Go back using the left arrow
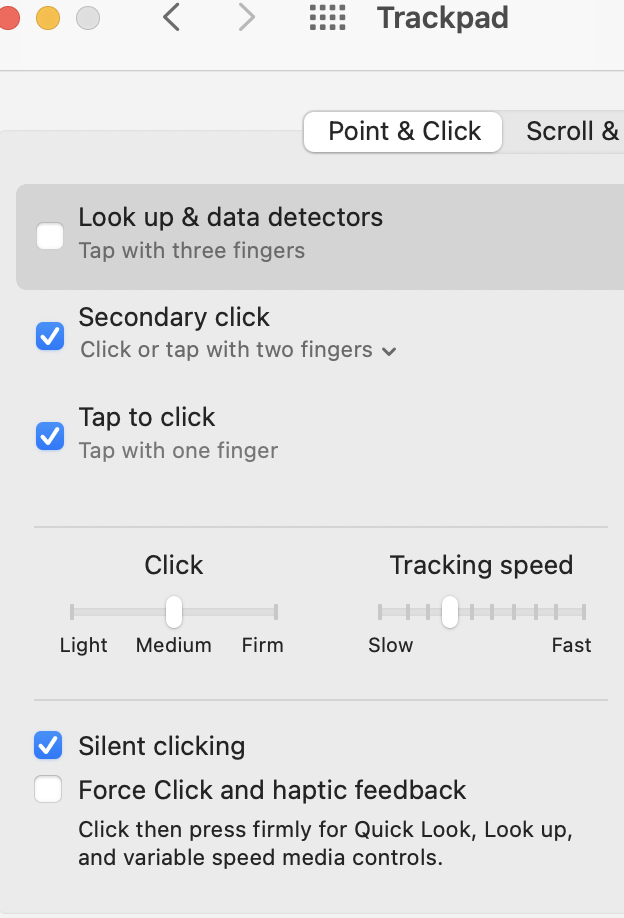Viewport: 624px width, 918px height. tap(171, 17)
